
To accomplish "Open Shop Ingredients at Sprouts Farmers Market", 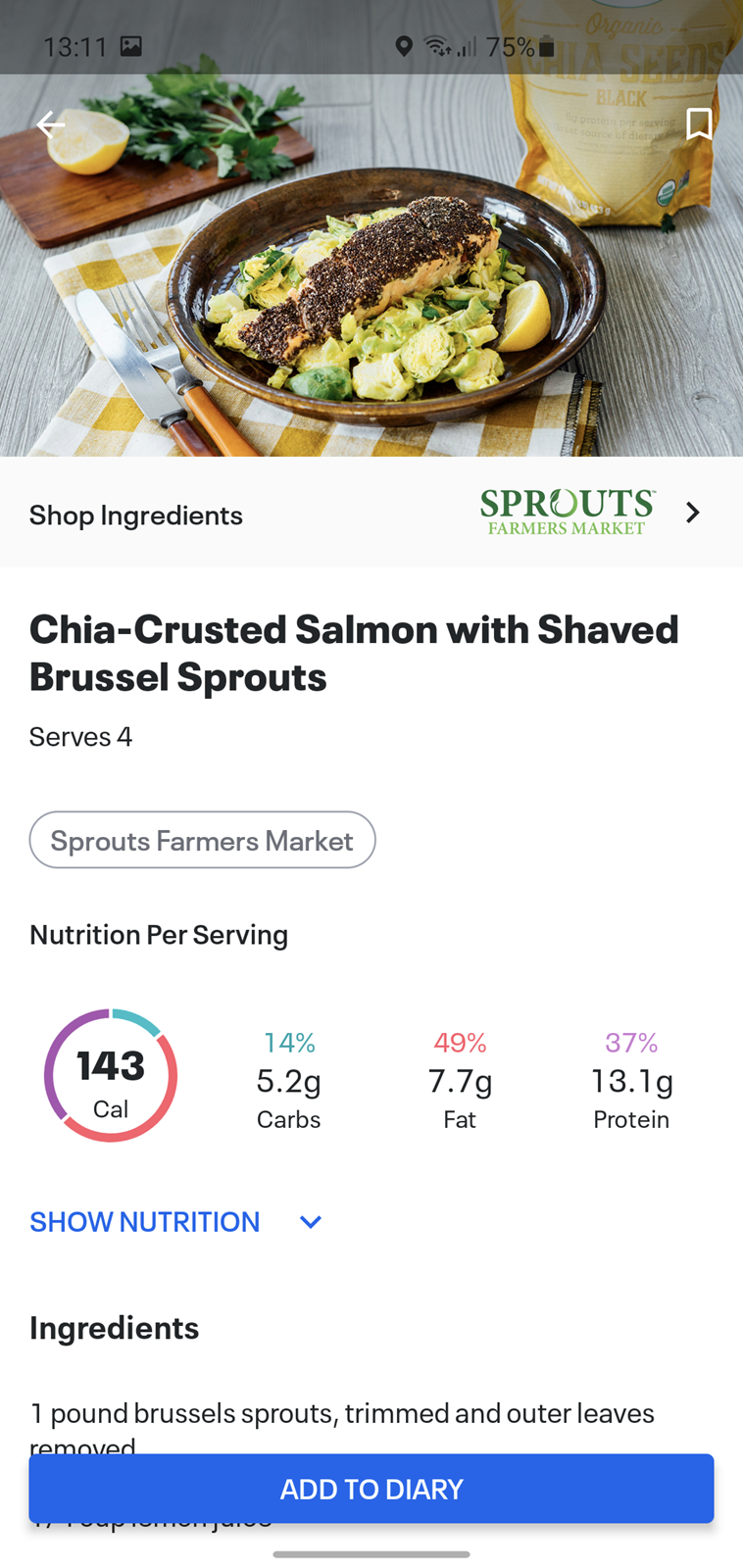I will click(x=371, y=513).
